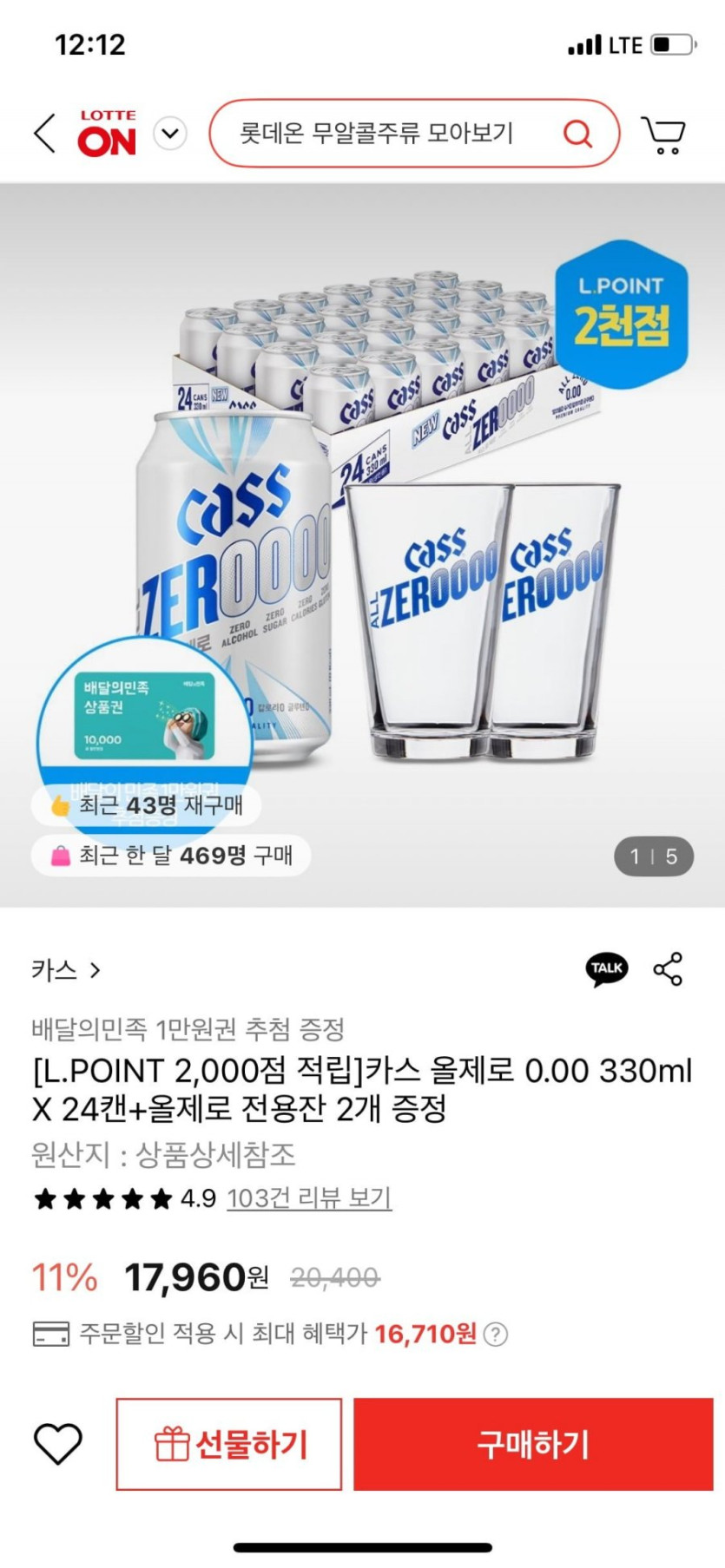Image resolution: width=725 pixels, height=1568 pixels.
Task: Open the shopping cart
Action: (664, 134)
